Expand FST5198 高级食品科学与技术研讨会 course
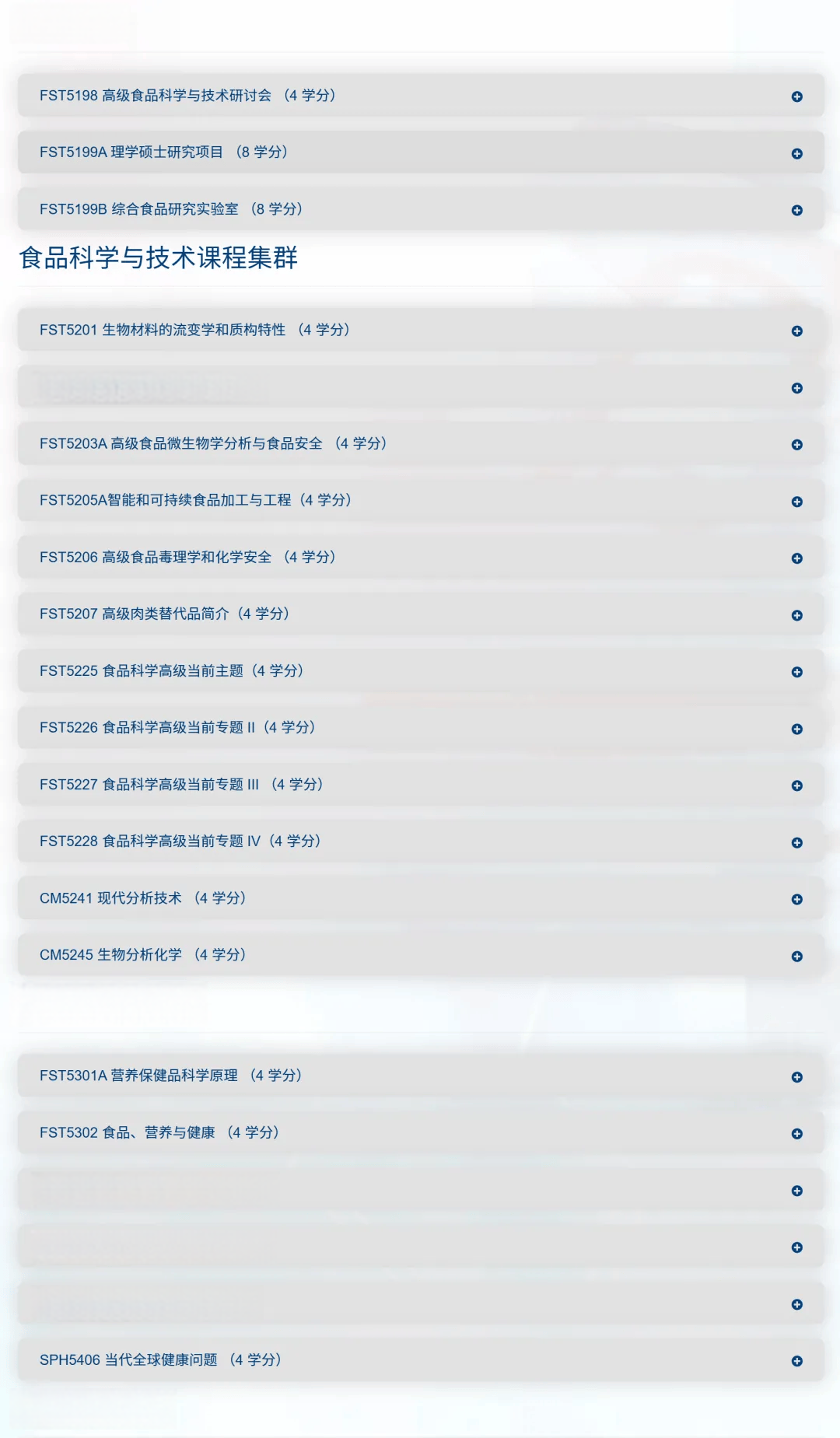This screenshot has height=1438, width=840. [420, 96]
